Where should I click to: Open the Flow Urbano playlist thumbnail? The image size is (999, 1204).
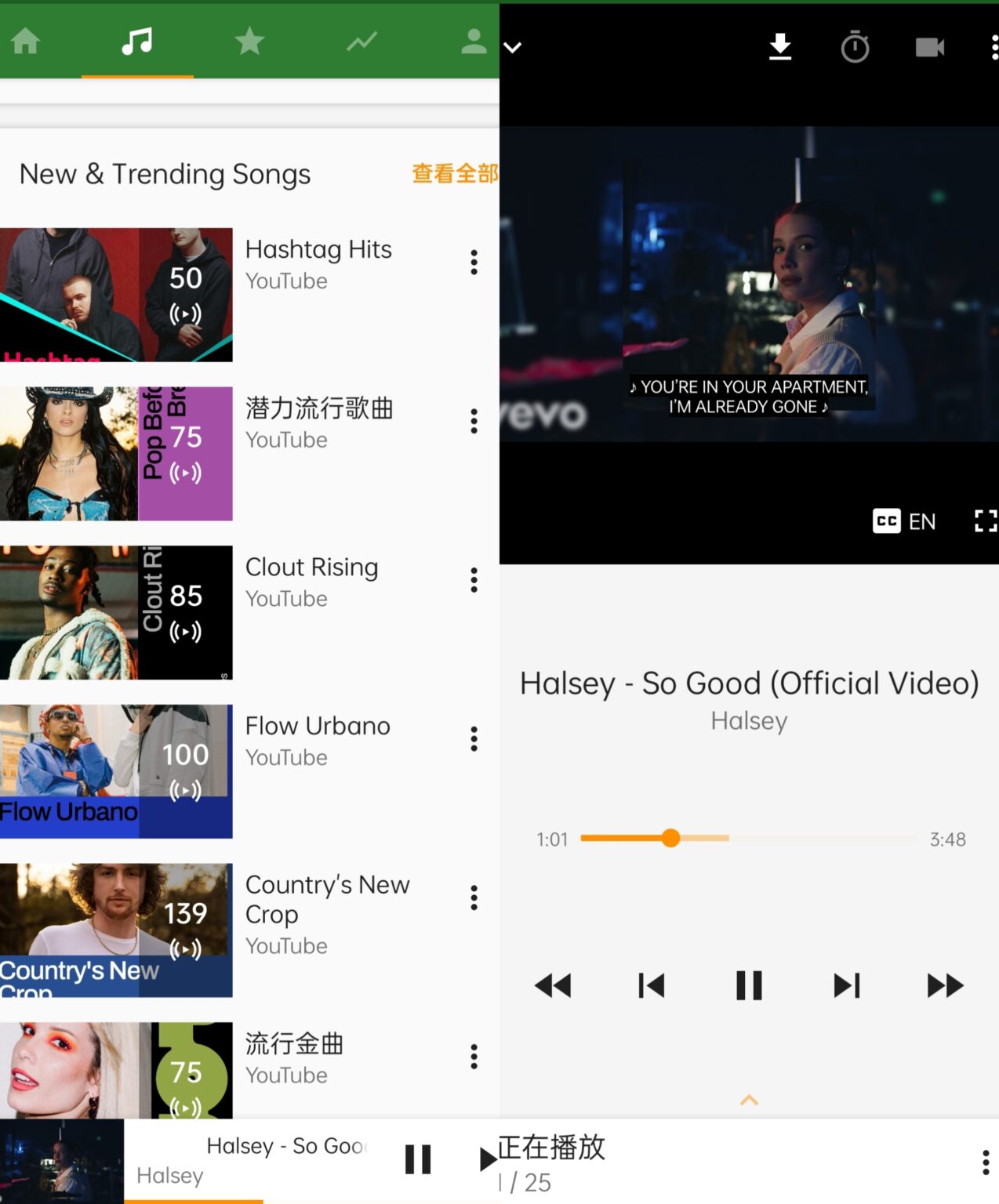point(116,772)
